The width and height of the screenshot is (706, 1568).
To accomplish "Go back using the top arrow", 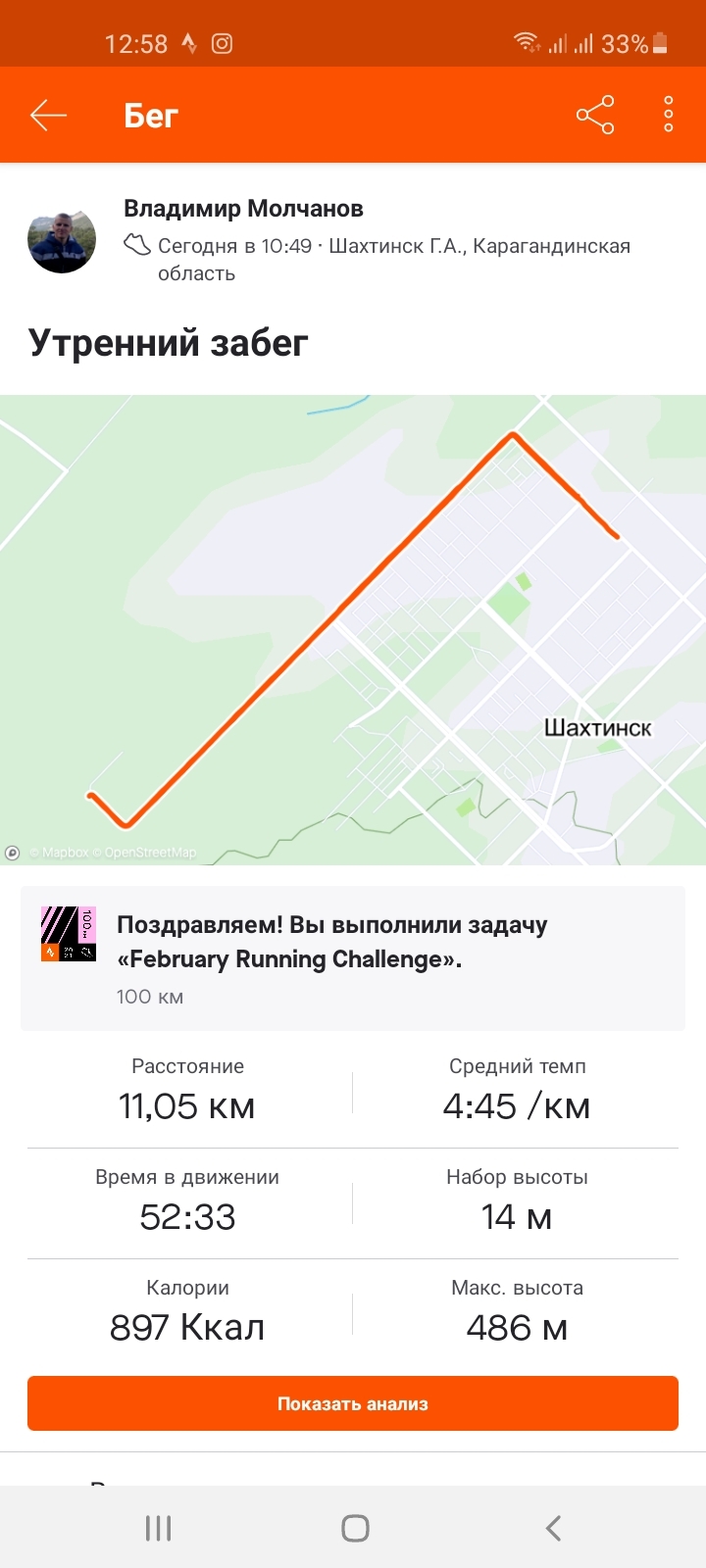I will (x=48, y=116).
